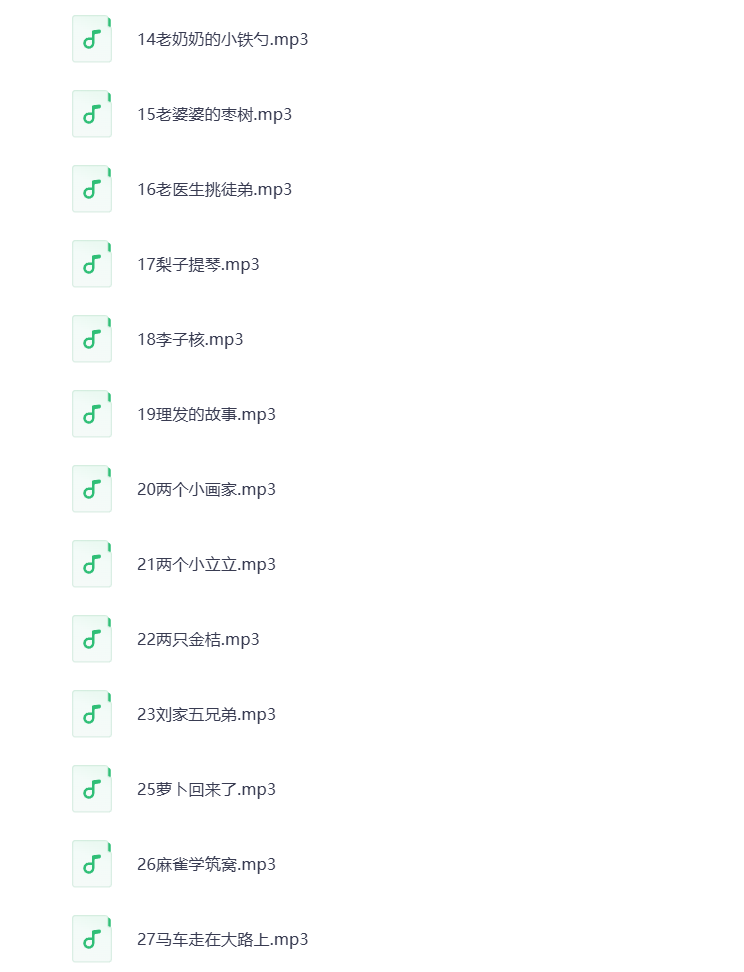Select the file 16老医生挑徒弟.mp3
The height and width of the screenshot is (972, 744).
tap(214, 190)
